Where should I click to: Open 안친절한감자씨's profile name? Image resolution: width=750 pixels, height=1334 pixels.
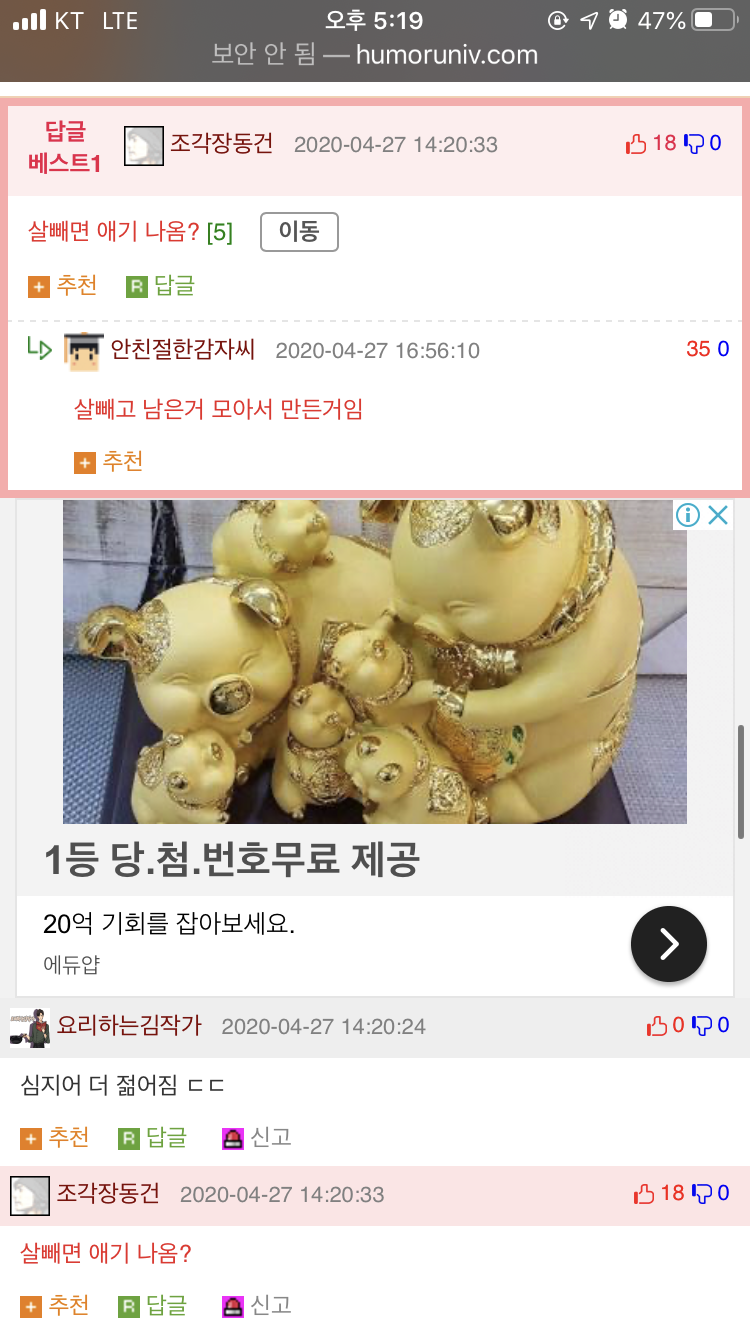point(183,350)
